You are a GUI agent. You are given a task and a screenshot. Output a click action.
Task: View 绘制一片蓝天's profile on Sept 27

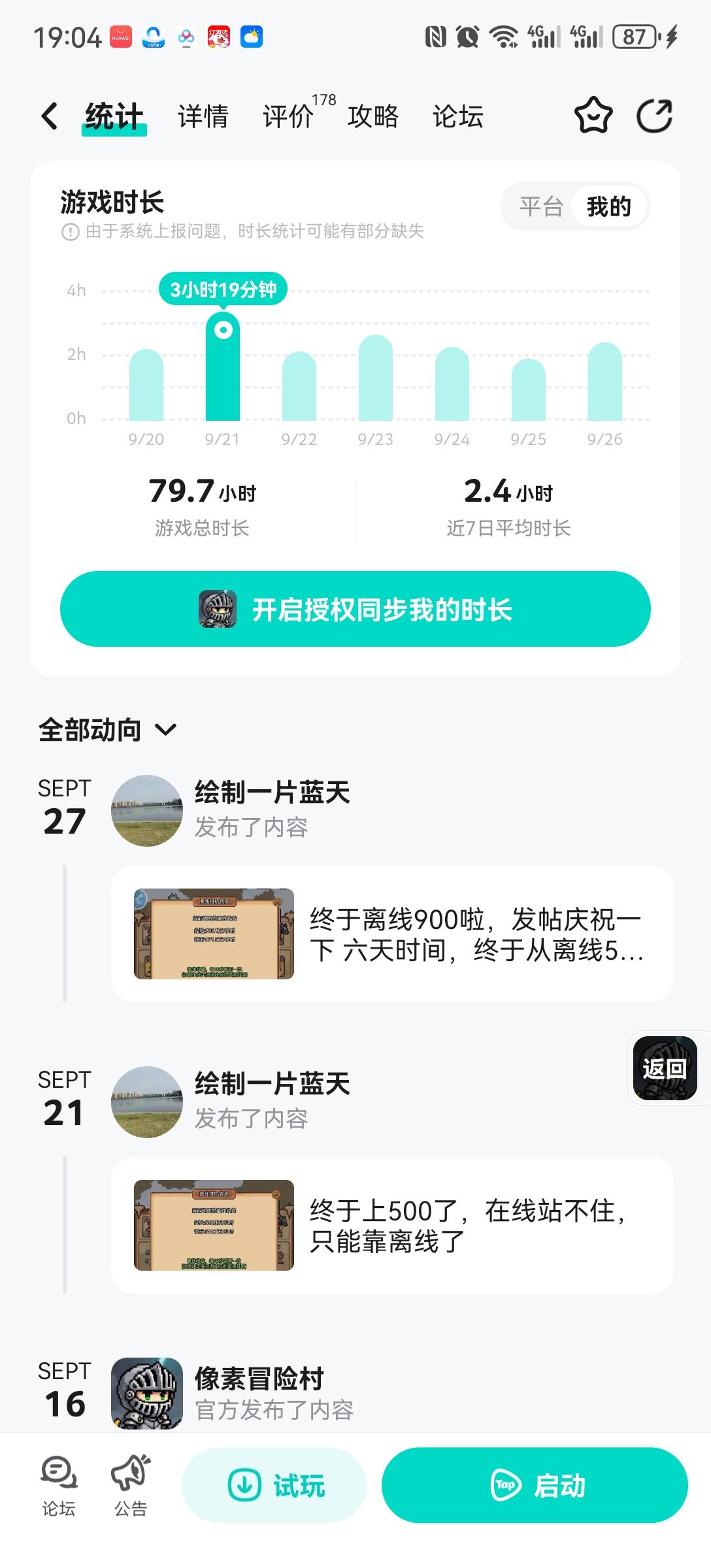coord(147,811)
